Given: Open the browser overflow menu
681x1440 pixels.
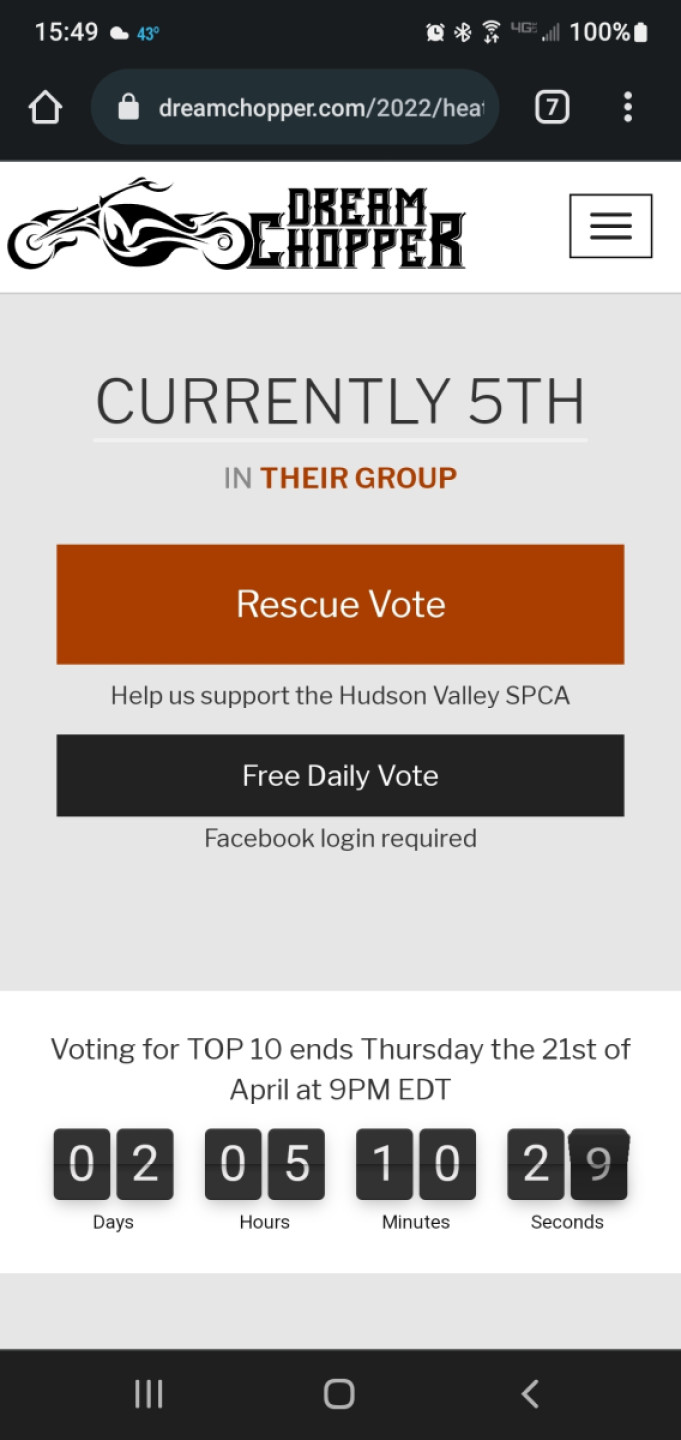Looking at the screenshot, I should click(628, 107).
